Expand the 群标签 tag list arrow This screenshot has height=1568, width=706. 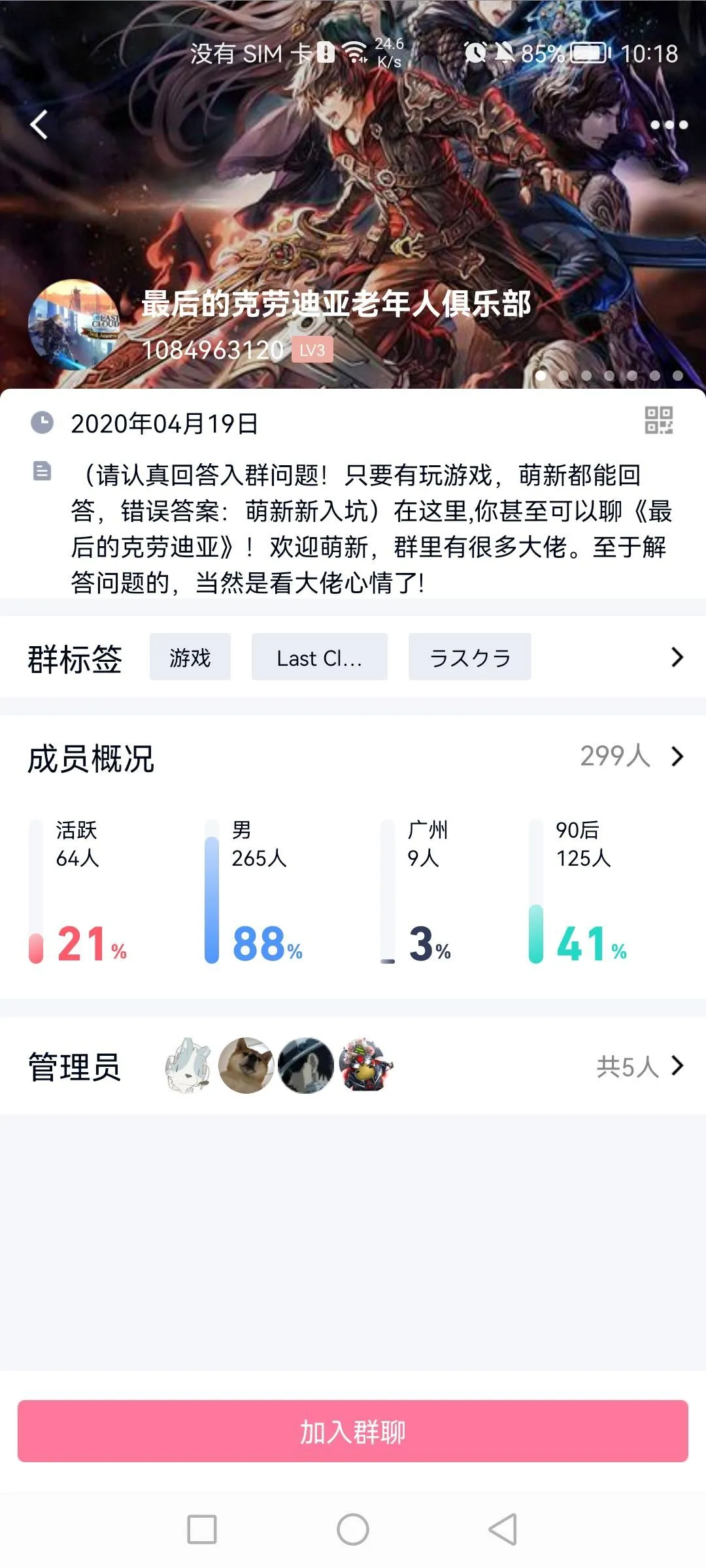(x=677, y=657)
